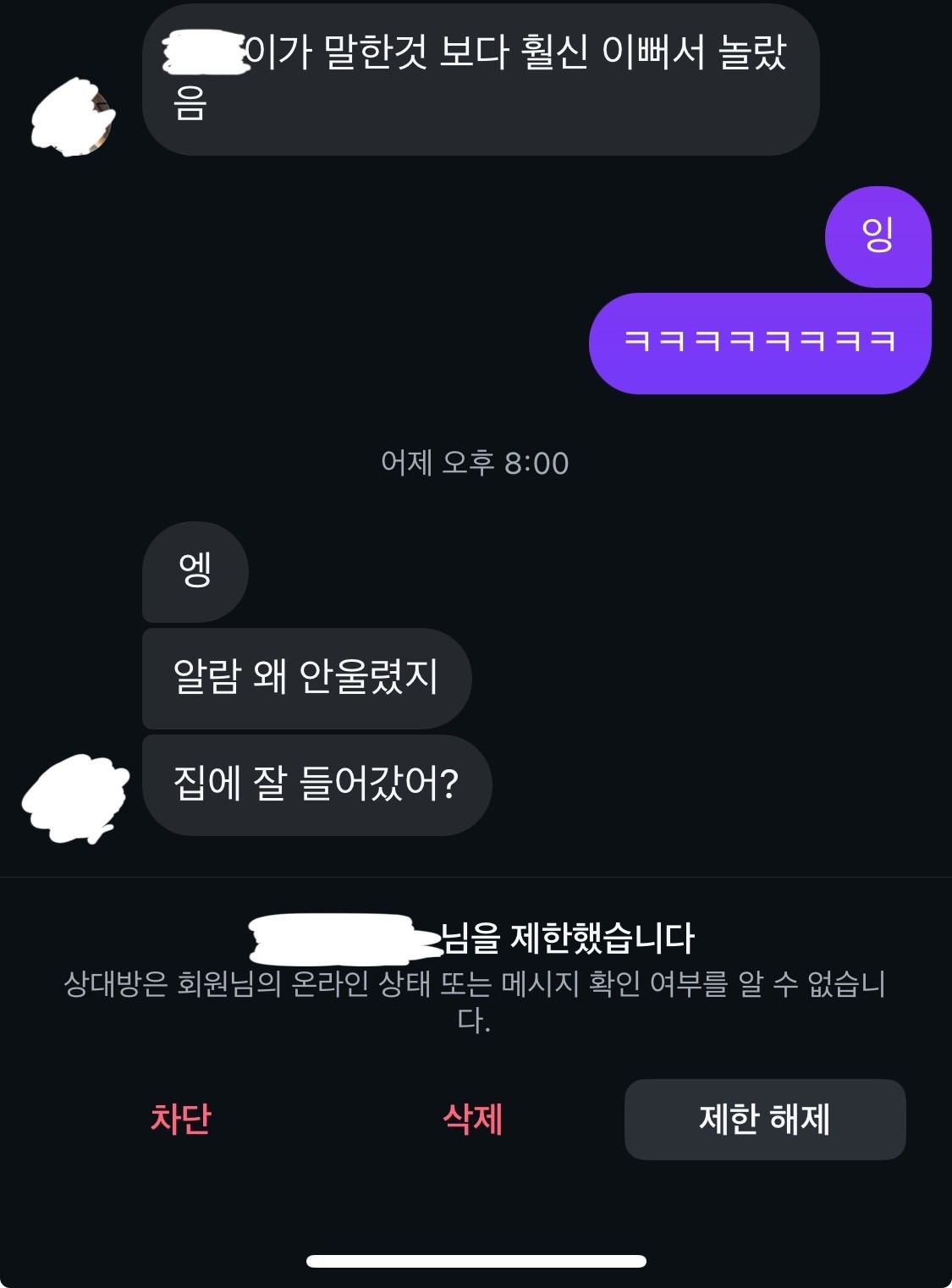This screenshot has height=1288, width=952.
Task: Select the purple '잉' message bubble
Action: click(878, 238)
